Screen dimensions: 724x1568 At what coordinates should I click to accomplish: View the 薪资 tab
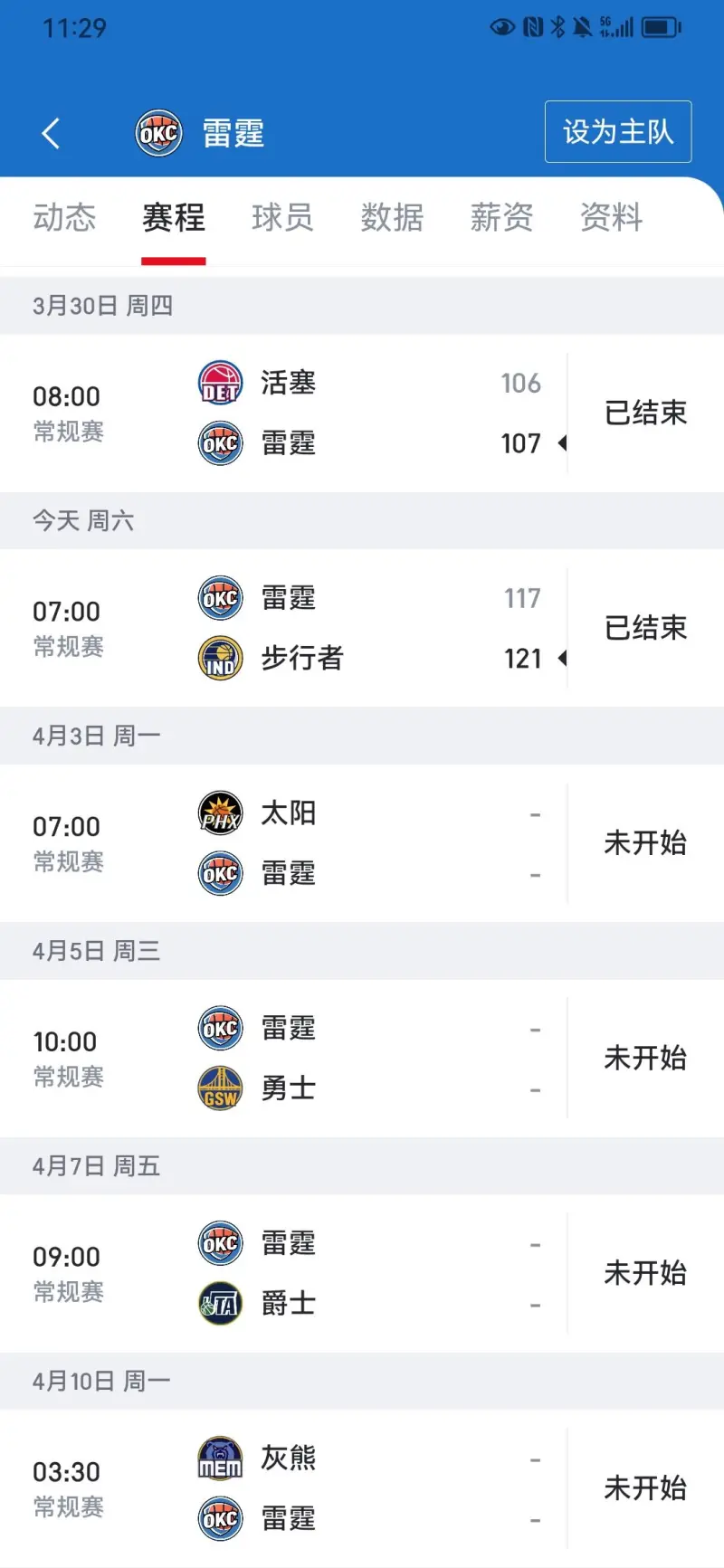click(501, 218)
